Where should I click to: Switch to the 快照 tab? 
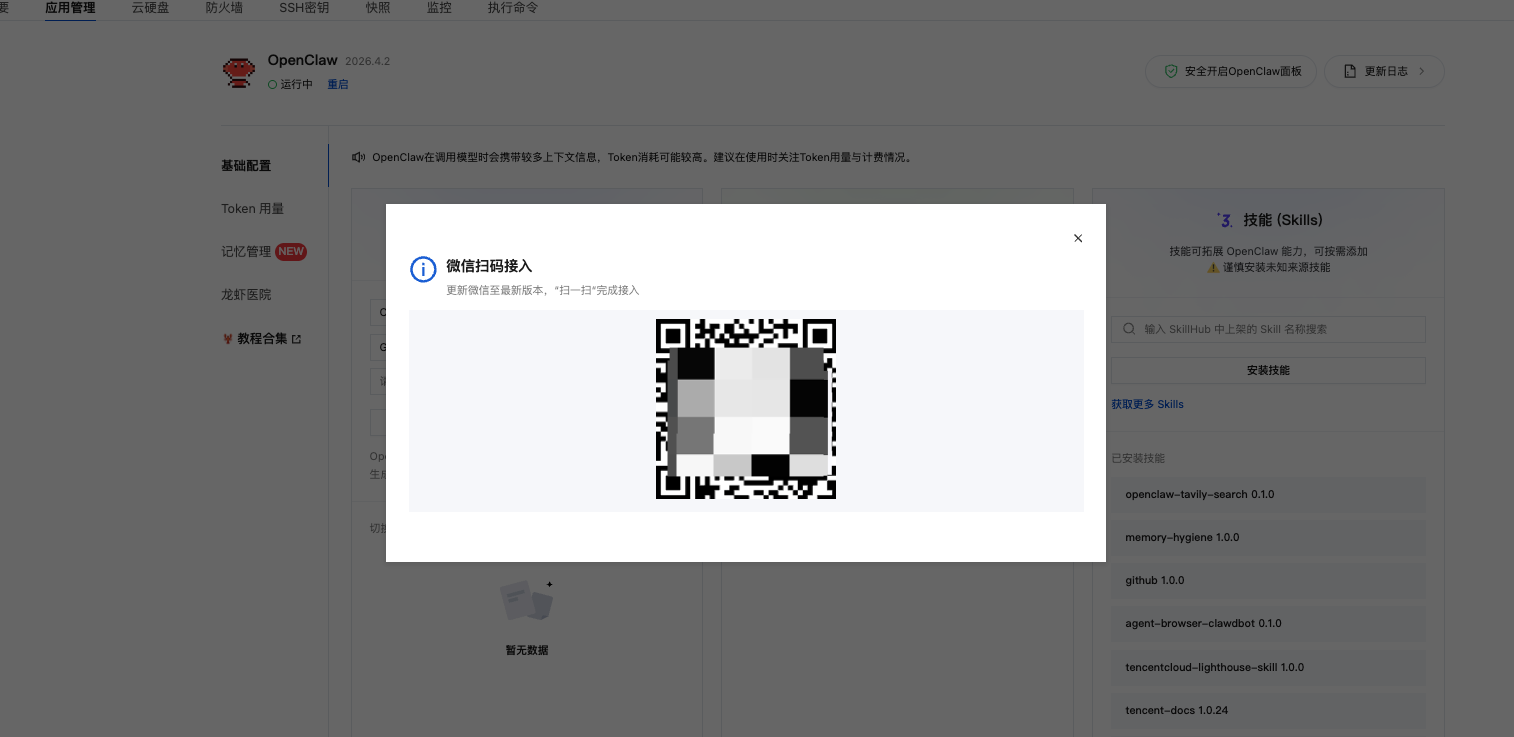(378, 8)
